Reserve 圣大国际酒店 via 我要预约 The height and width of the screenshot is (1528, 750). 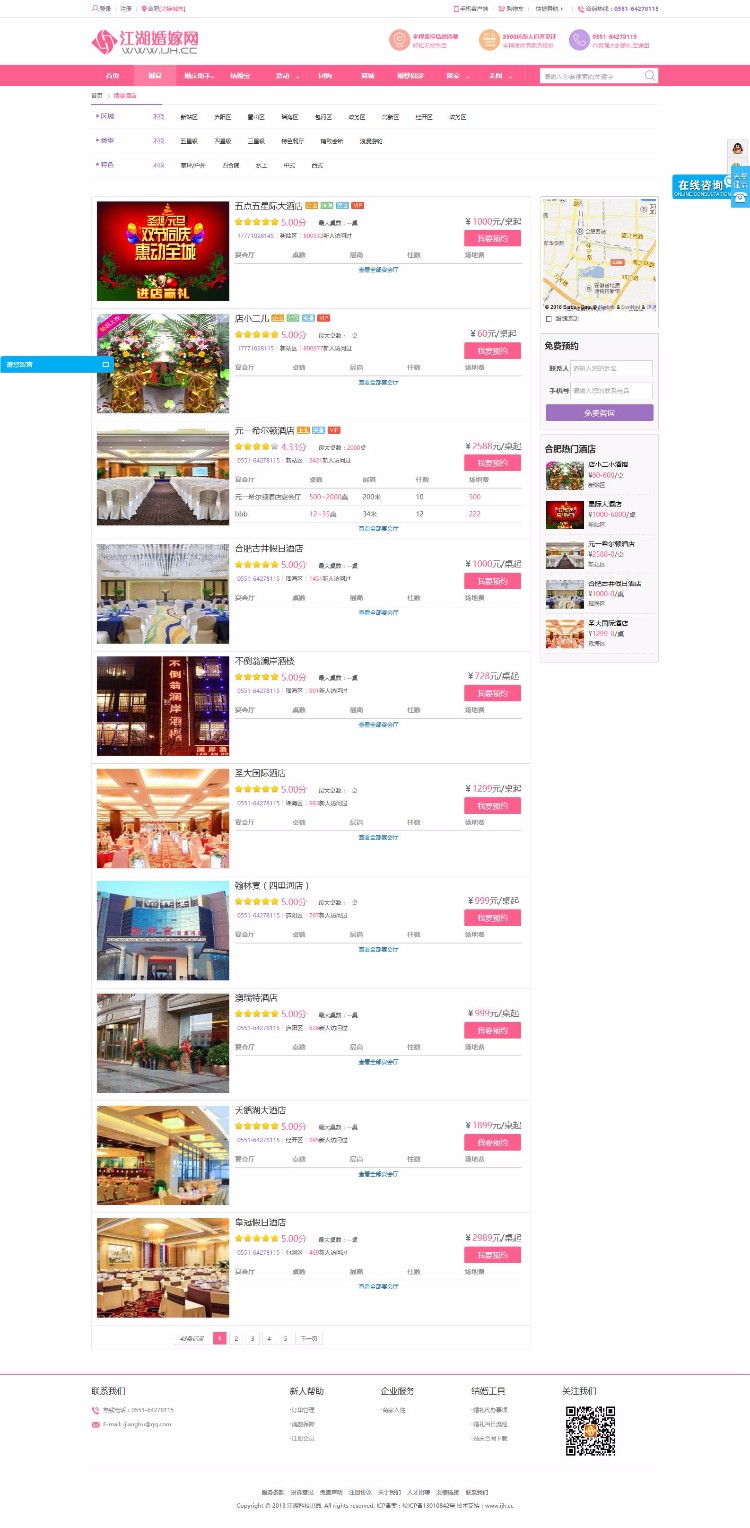click(x=492, y=806)
